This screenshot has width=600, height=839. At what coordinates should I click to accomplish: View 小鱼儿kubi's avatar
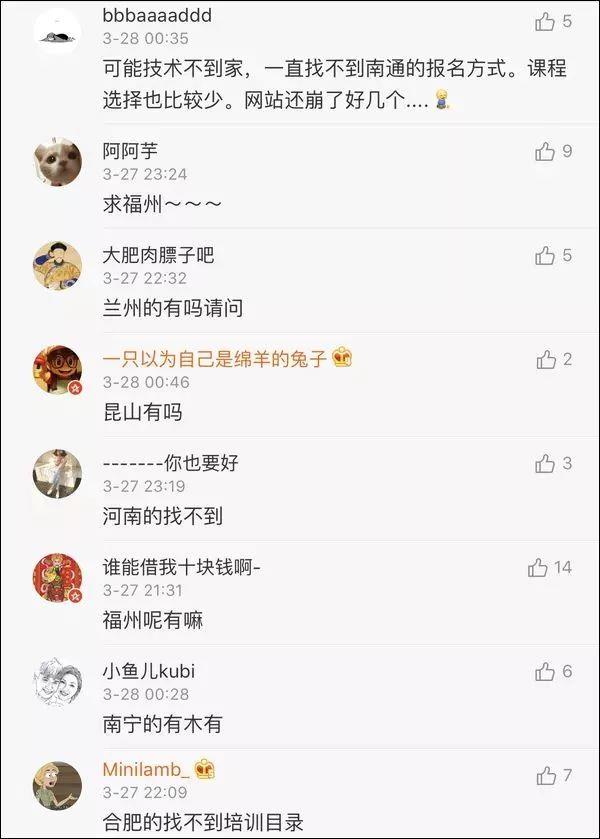coord(57,682)
